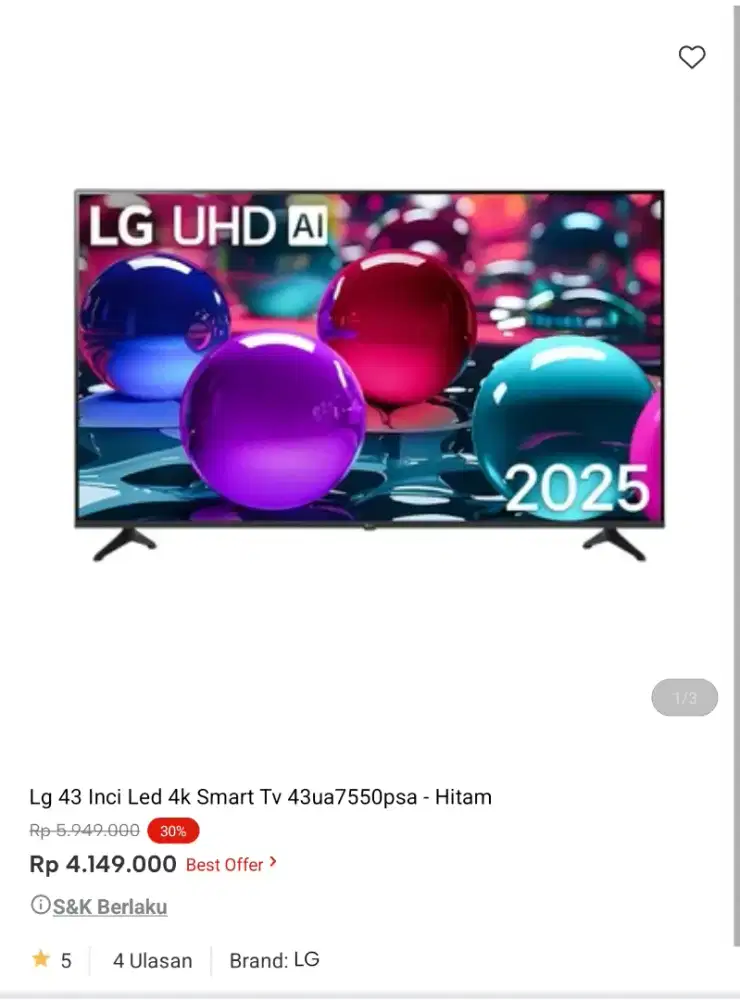The height and width of the screenshot is (1000, 740).
Task: Tap the LG TV product photo
Action: tap(370, 370)
